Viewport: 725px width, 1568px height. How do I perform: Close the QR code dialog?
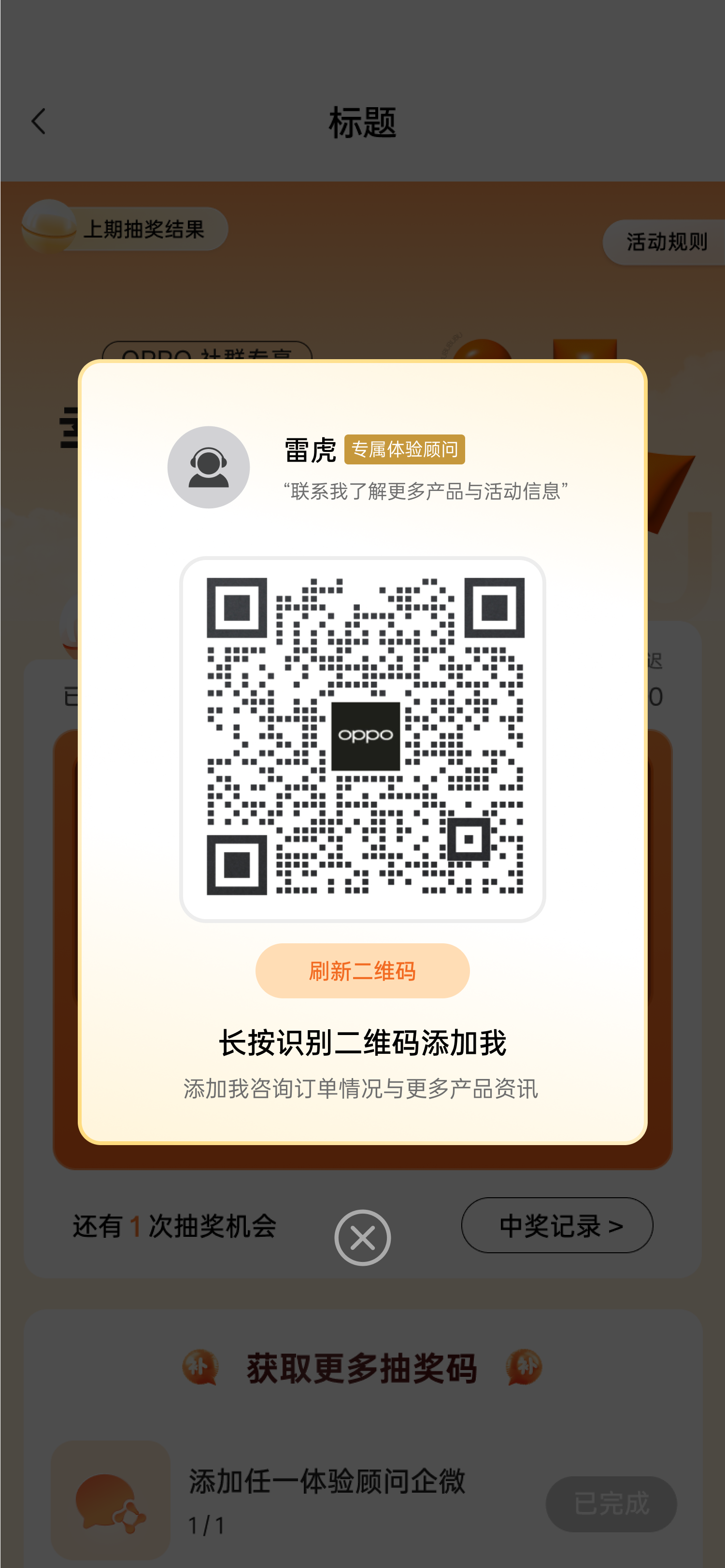(362, 1237)
